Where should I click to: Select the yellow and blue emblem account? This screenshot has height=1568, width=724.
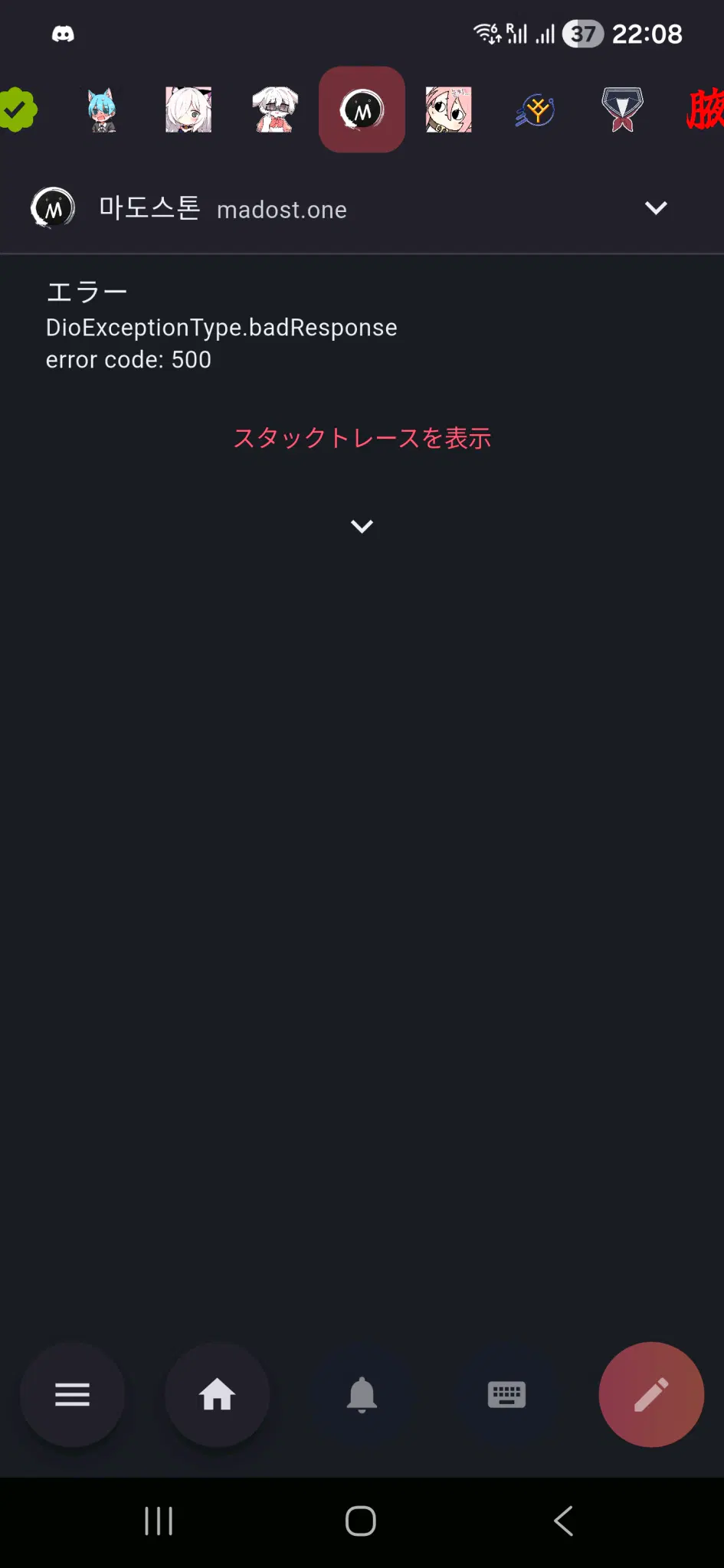tap(536, 110)
